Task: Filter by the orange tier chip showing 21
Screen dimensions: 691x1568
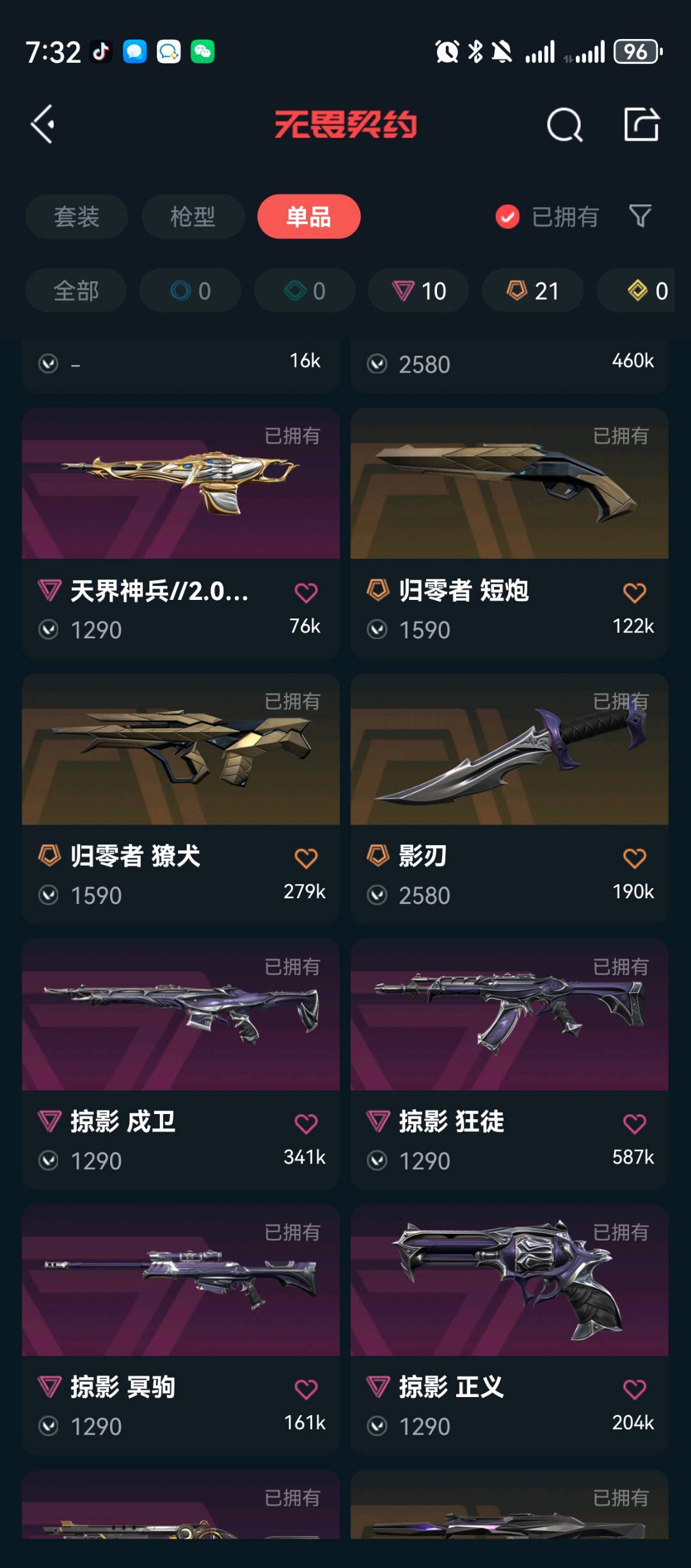Action: pos(532,291)
